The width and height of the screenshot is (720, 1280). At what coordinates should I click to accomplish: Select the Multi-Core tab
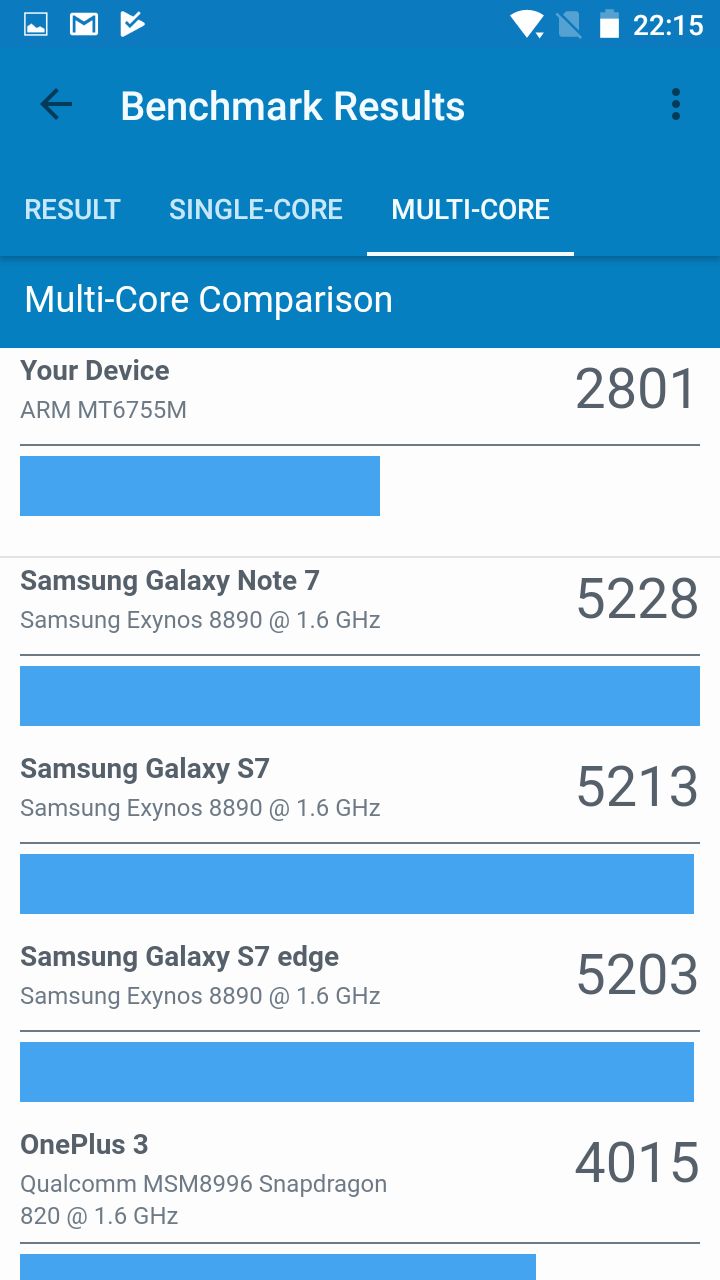470,210
